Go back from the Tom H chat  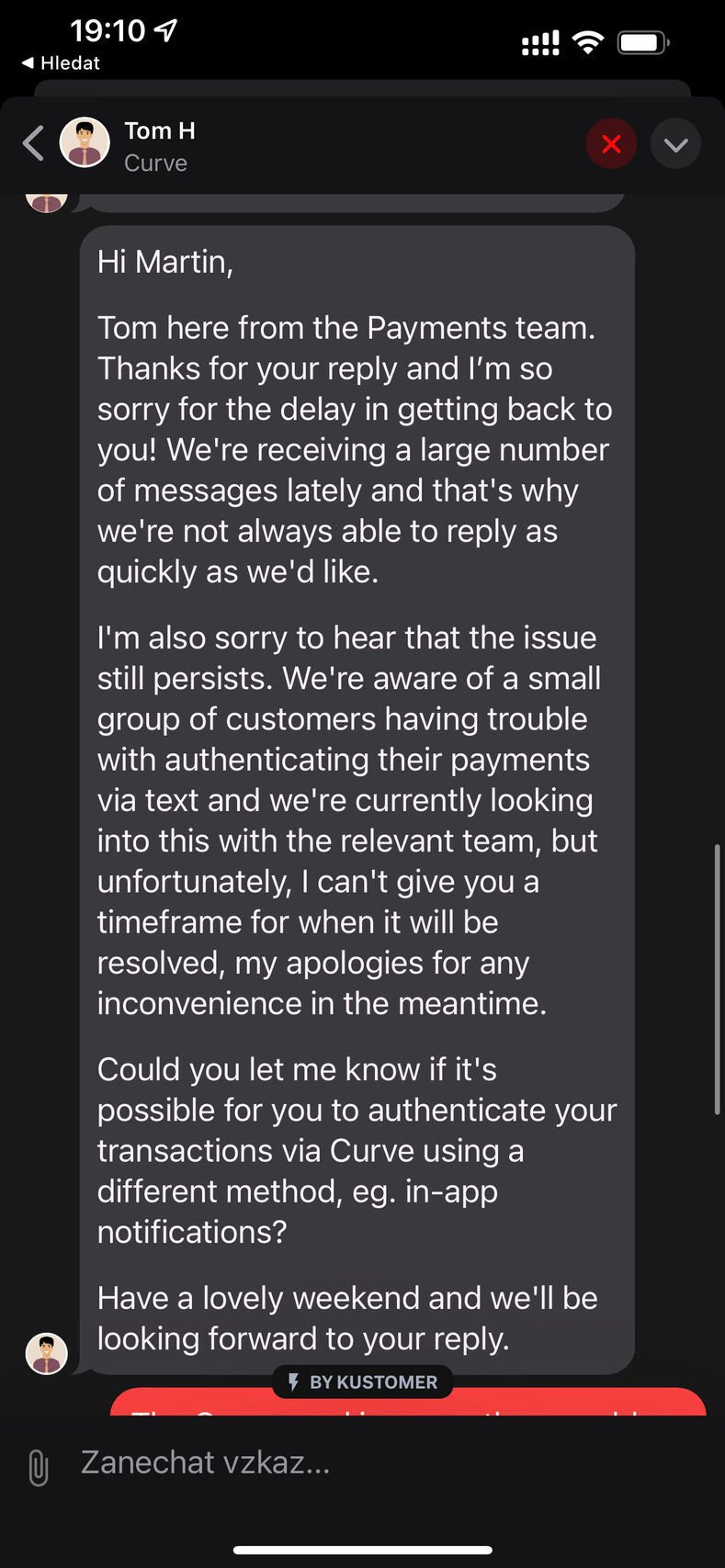coord(33,144)
